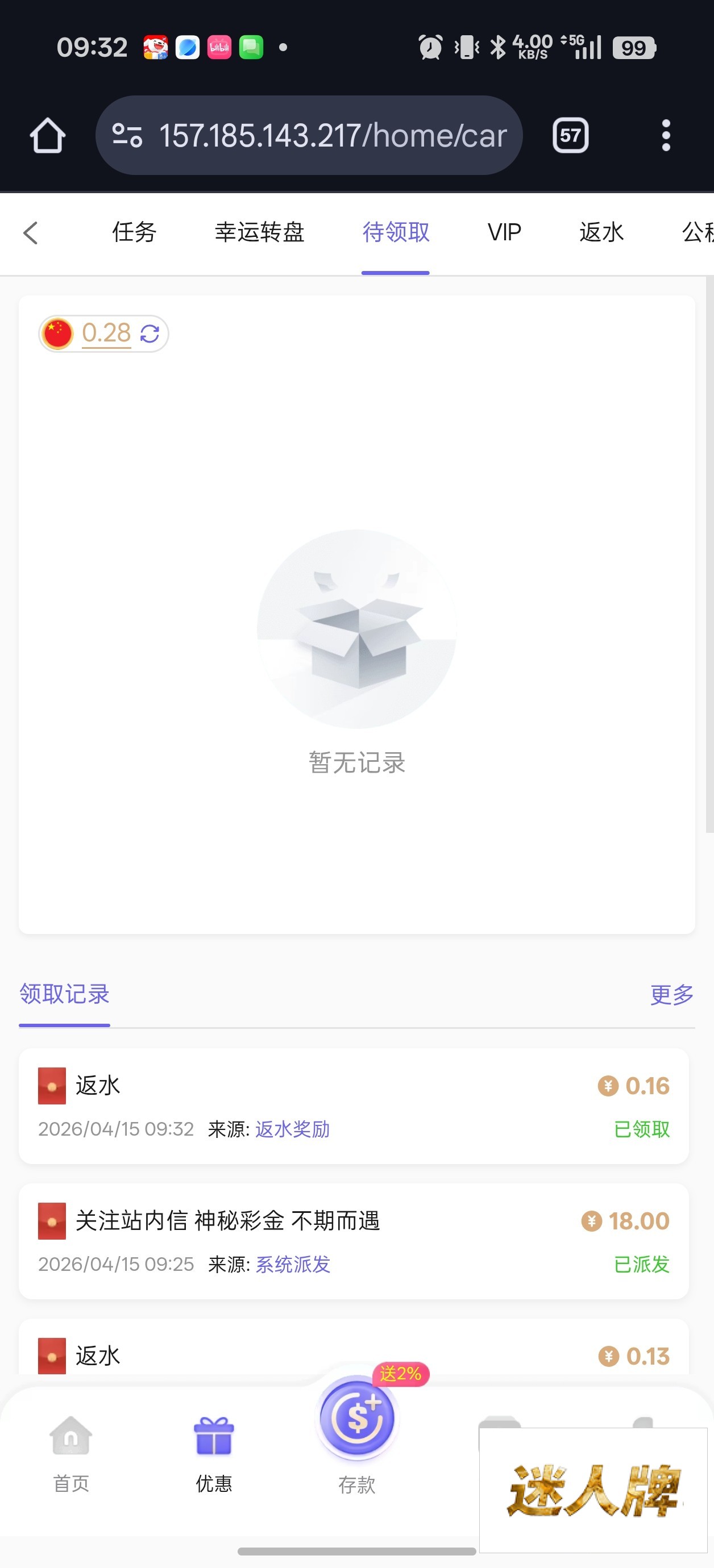Open the 返水奖励 source link

(x=292, y=1129)
